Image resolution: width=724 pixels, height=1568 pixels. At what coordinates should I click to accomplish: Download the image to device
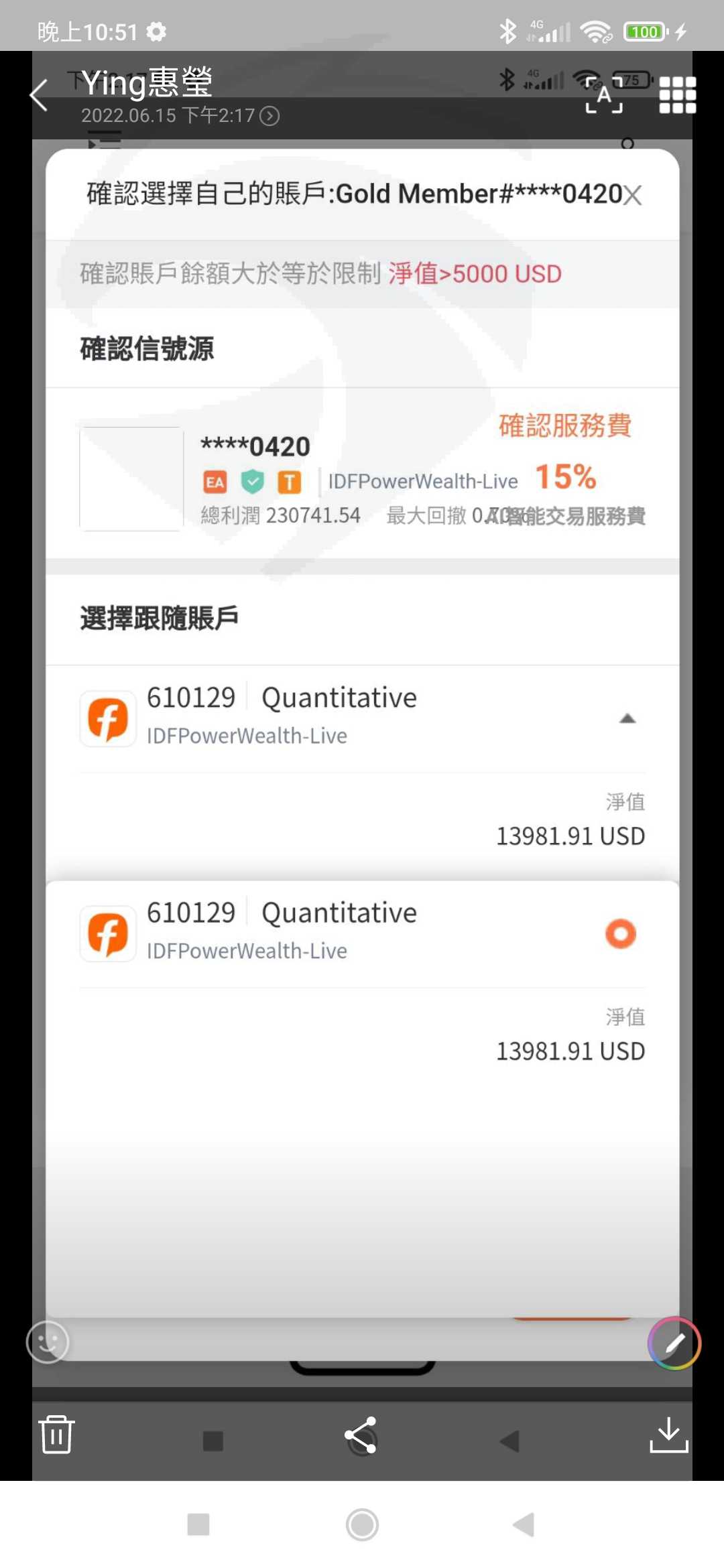[668, 1434]
